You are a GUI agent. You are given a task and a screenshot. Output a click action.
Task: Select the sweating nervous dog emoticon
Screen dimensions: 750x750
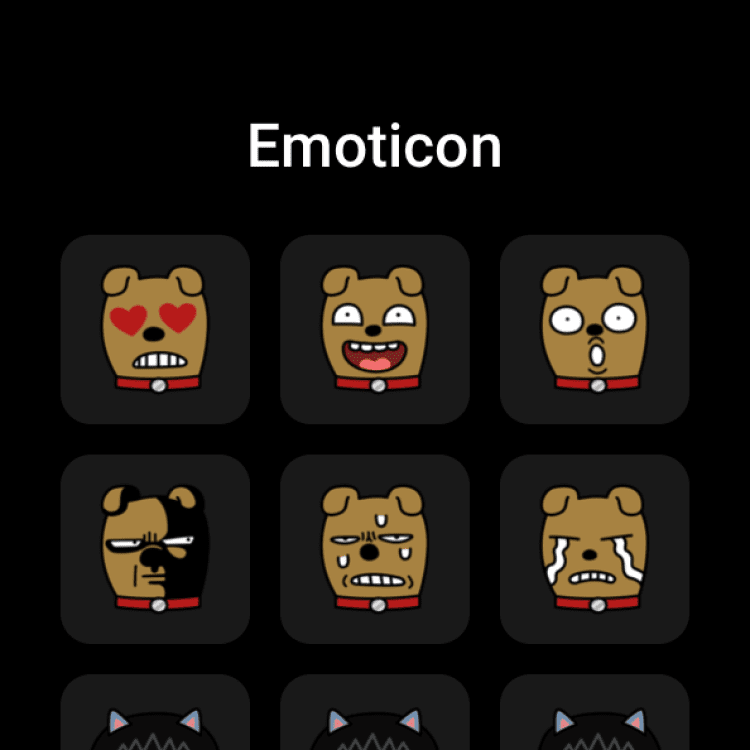pos(374,549)
